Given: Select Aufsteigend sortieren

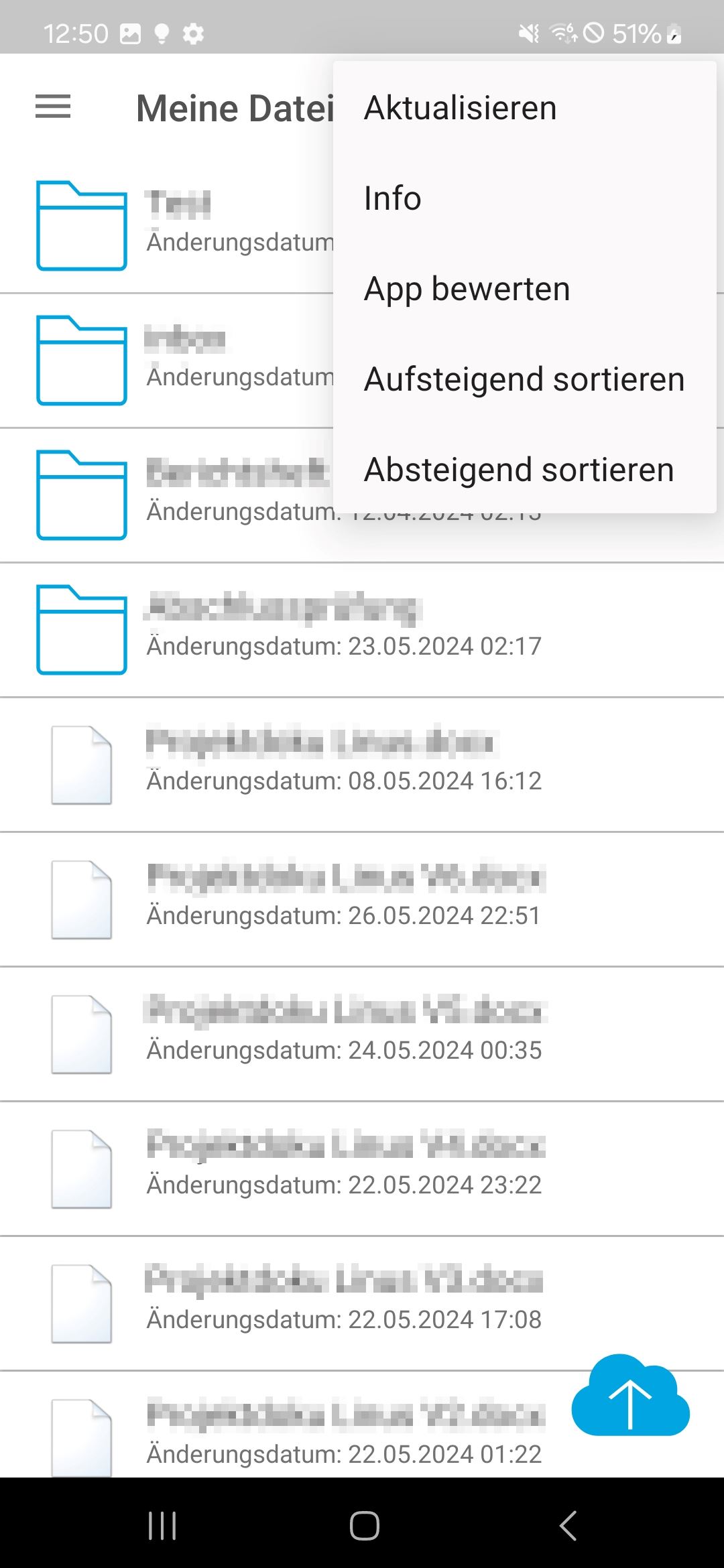Looking at the screenshot, I should click(x=524, y=379).
